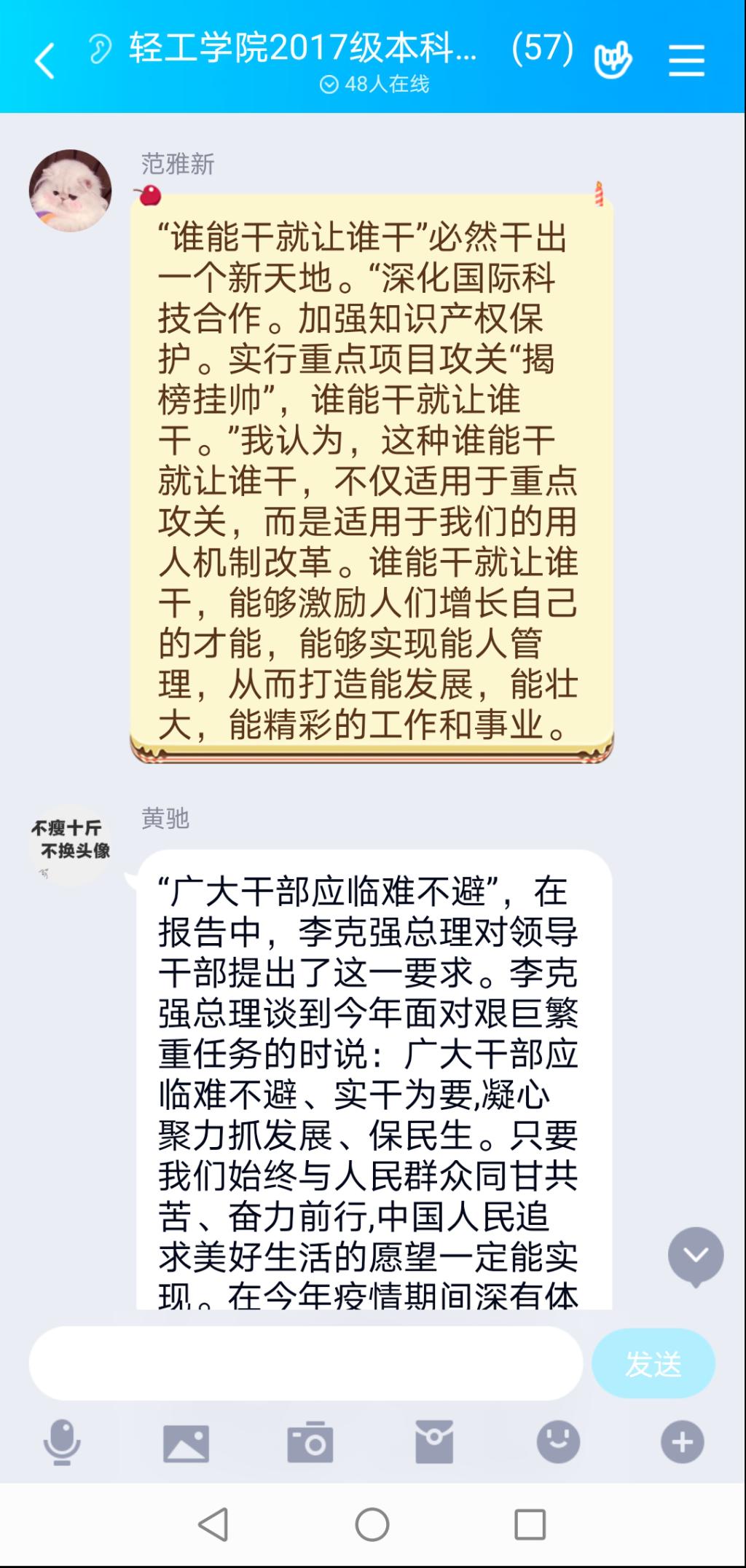
Task: Open the group hand-gesture interaction icon
Action: (613, 60)
